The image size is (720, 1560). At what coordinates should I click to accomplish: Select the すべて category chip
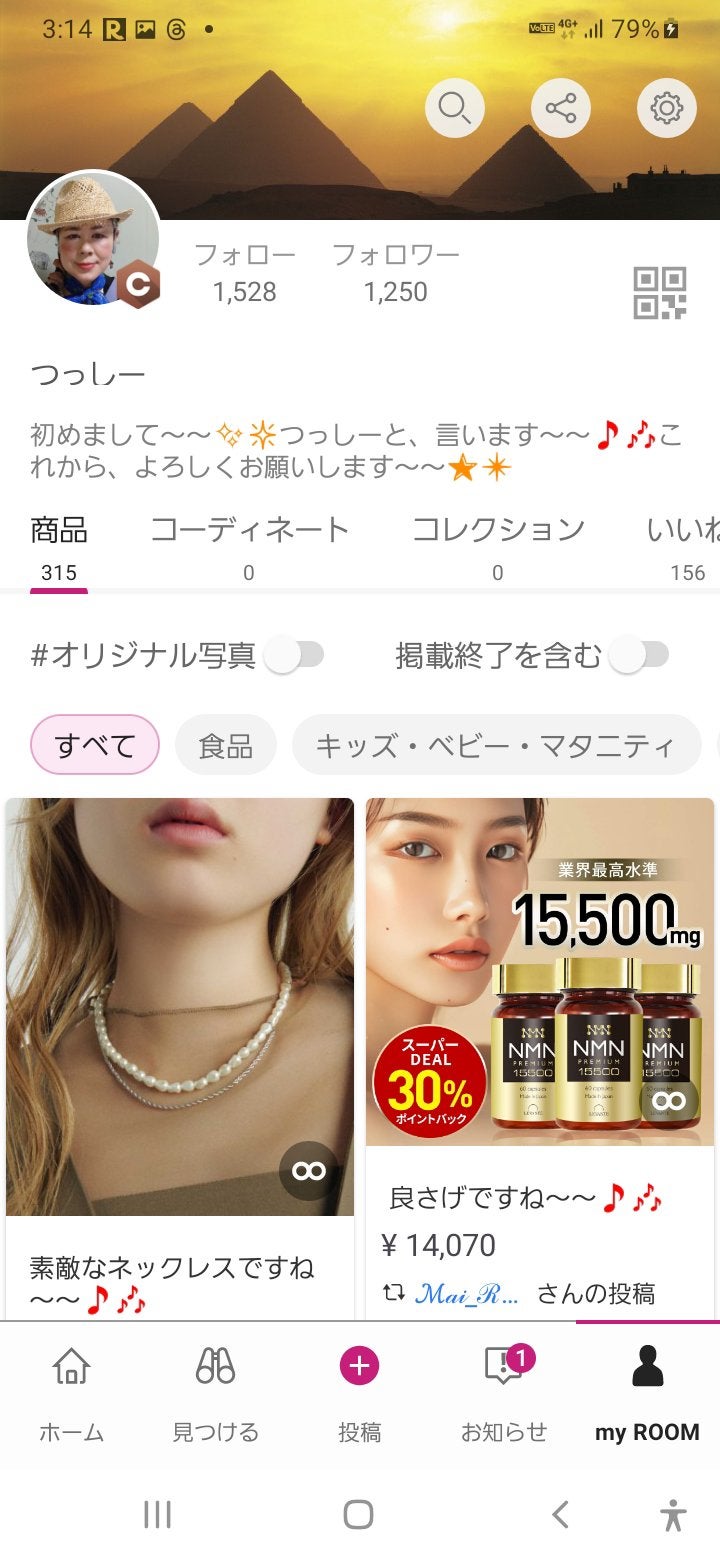coord(93,745)
